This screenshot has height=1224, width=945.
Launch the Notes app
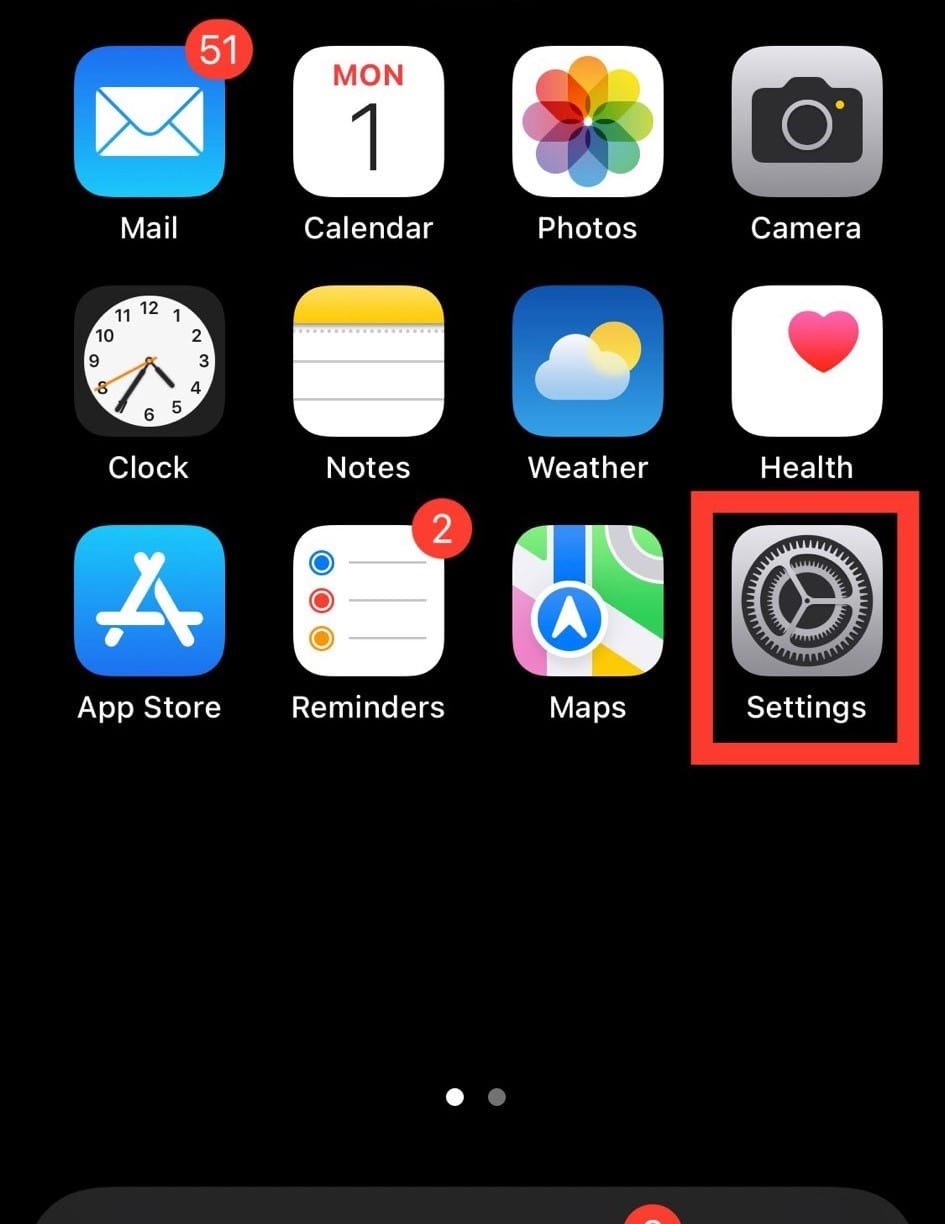368,360
